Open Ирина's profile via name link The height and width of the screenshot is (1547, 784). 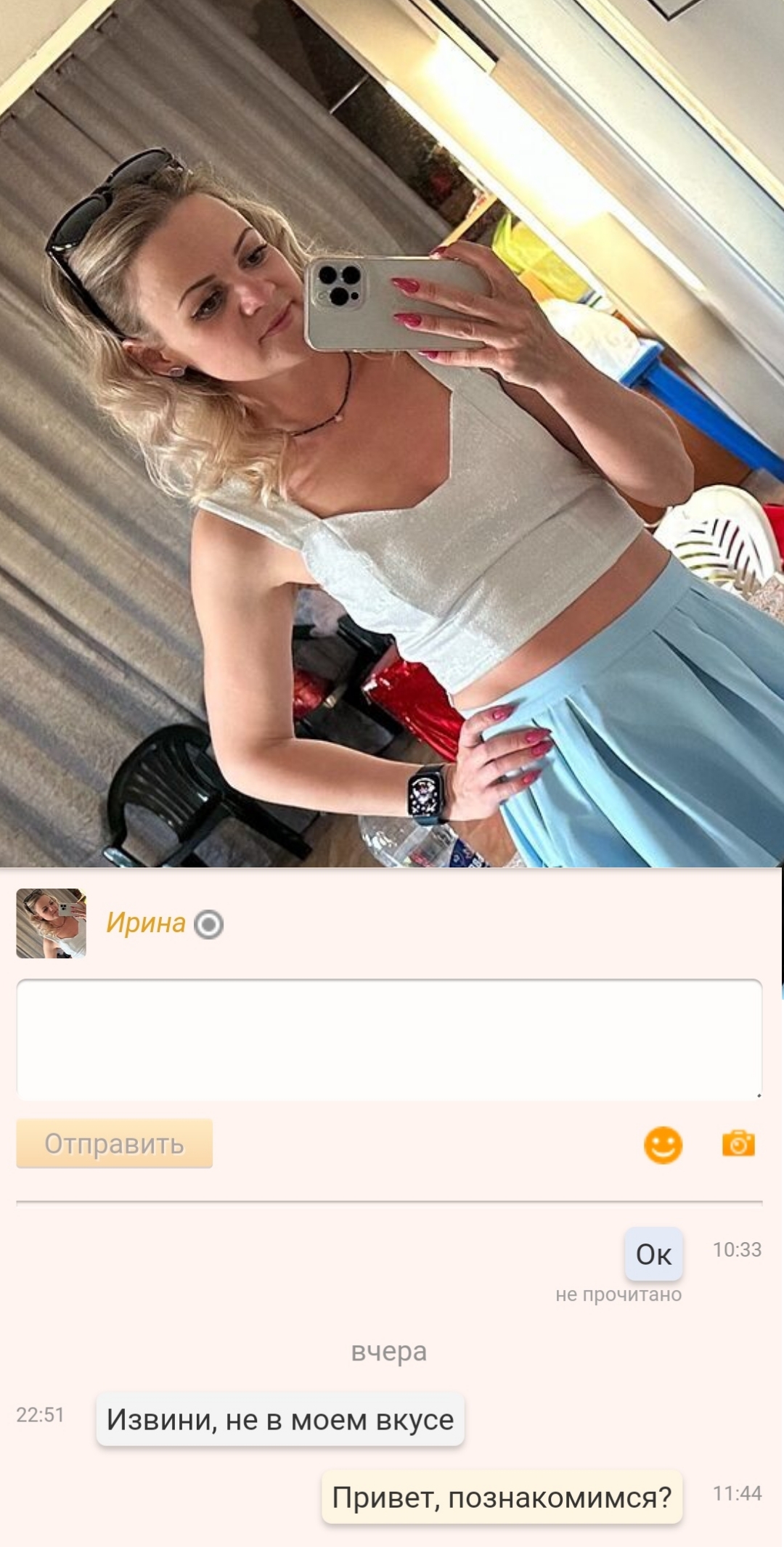click(146, 923)
